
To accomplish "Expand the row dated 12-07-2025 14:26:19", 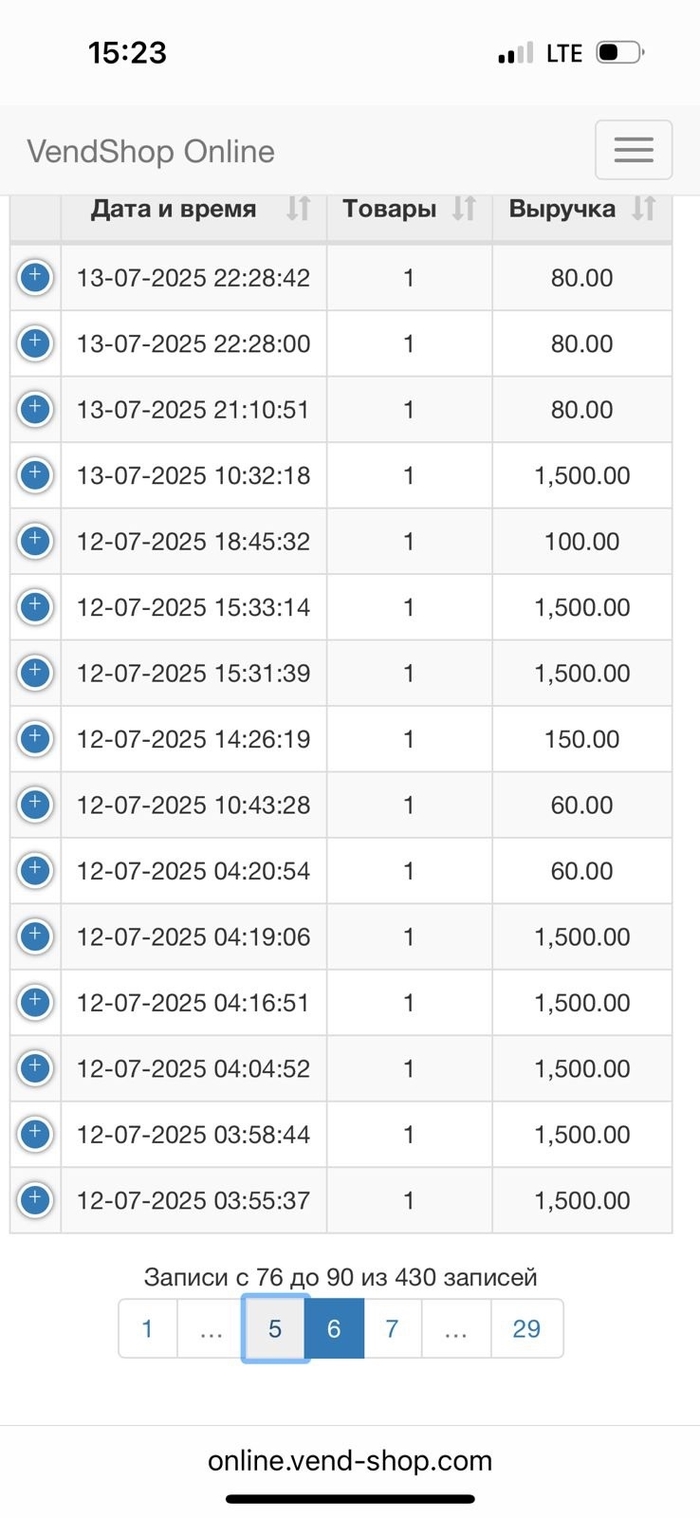I will click(x=35, y=739).
